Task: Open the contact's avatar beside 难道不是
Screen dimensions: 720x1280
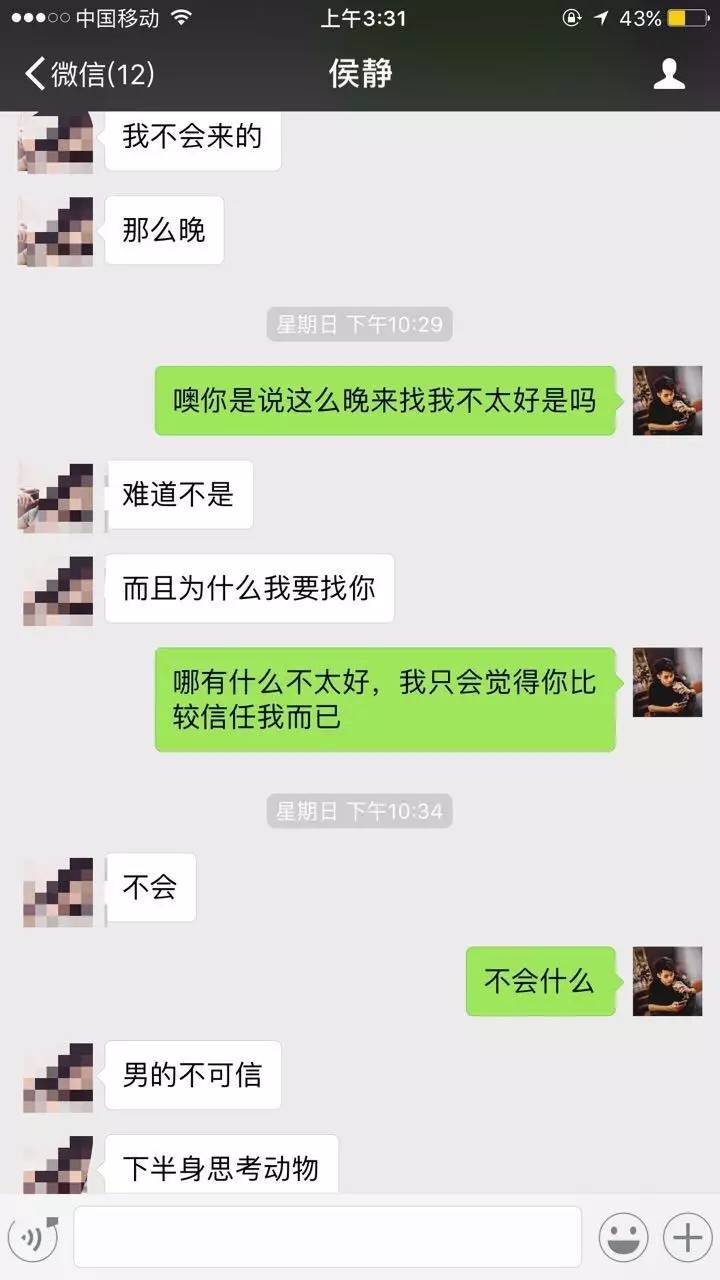Action: [58, 496]
